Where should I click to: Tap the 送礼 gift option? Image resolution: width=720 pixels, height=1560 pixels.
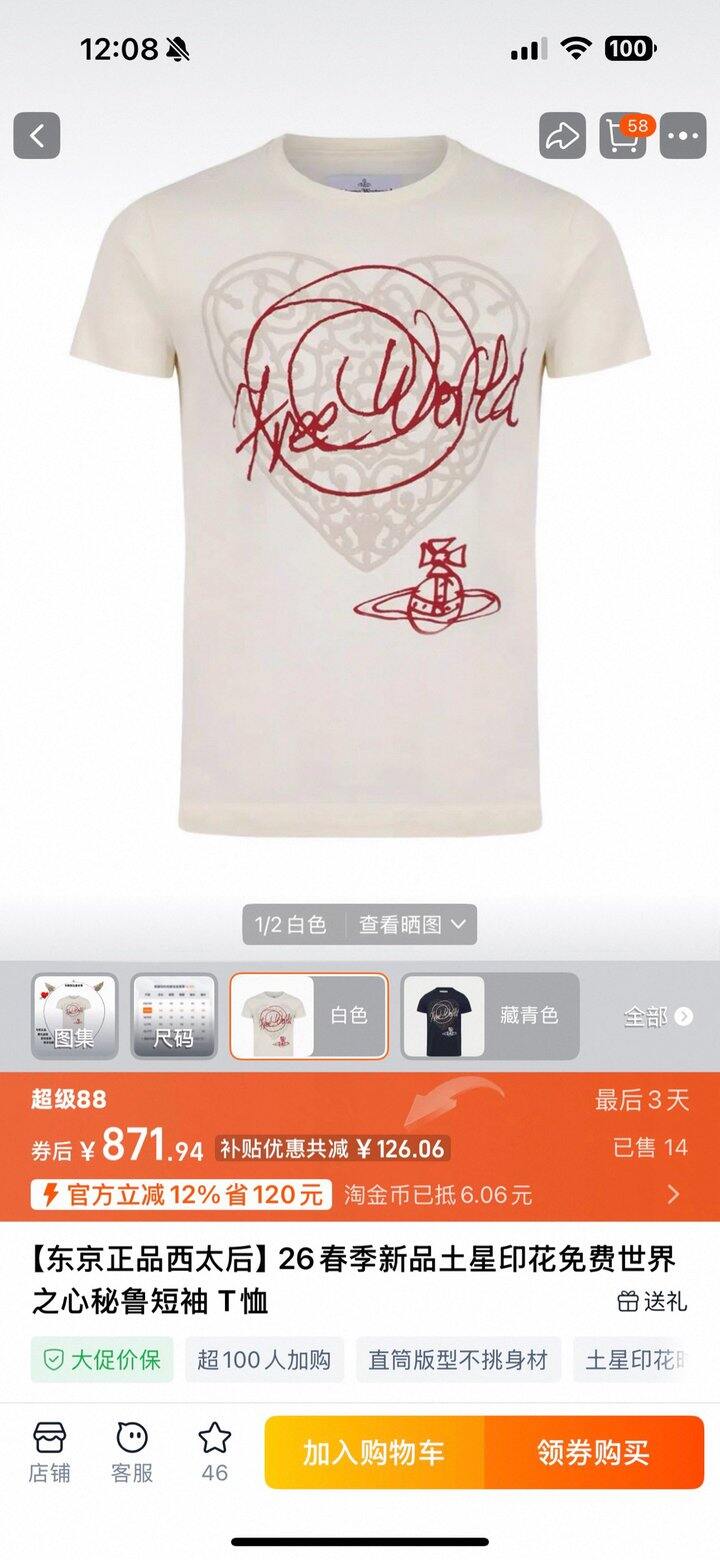click(x=652, y=1301)
